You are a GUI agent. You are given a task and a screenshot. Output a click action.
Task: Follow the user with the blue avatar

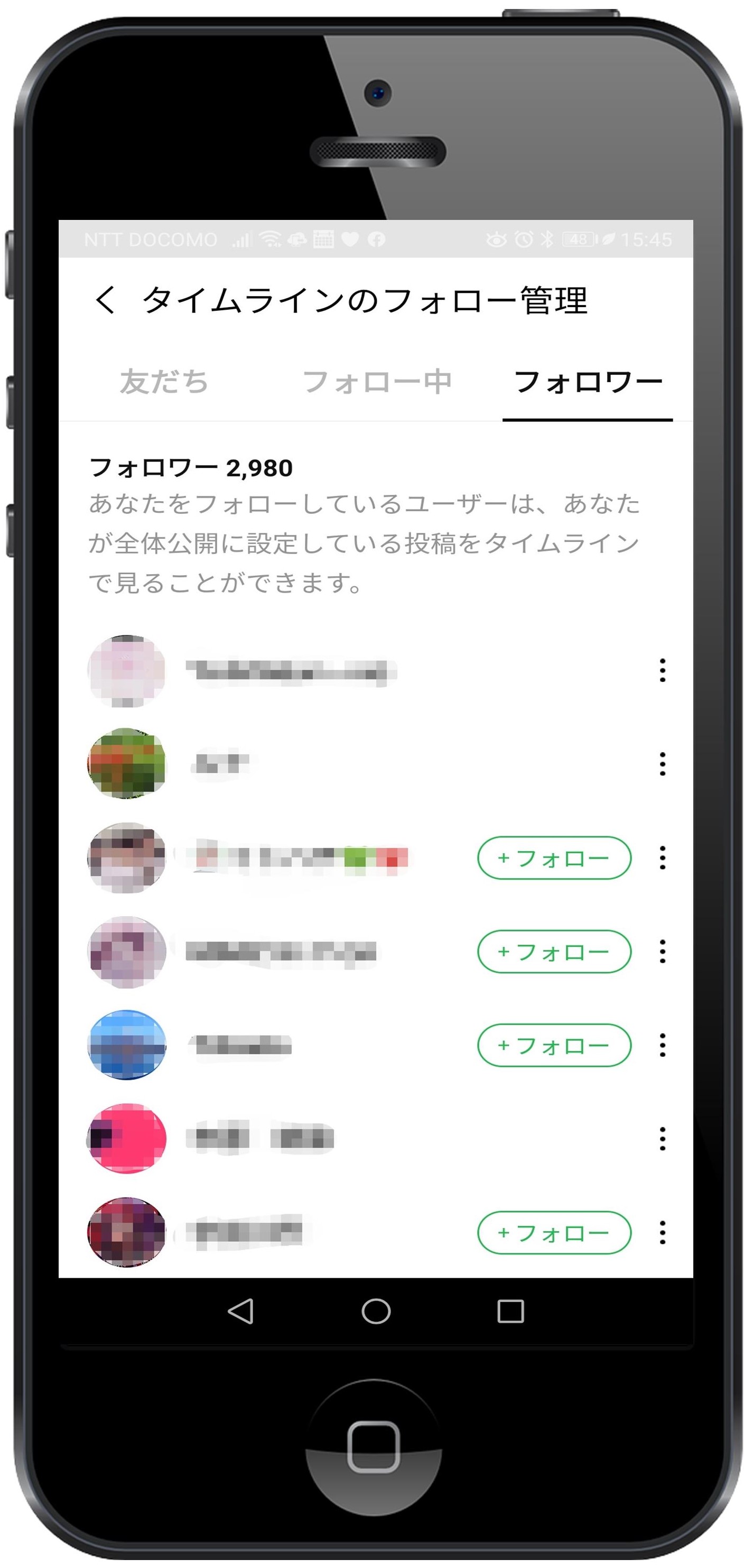point(554,1045)
